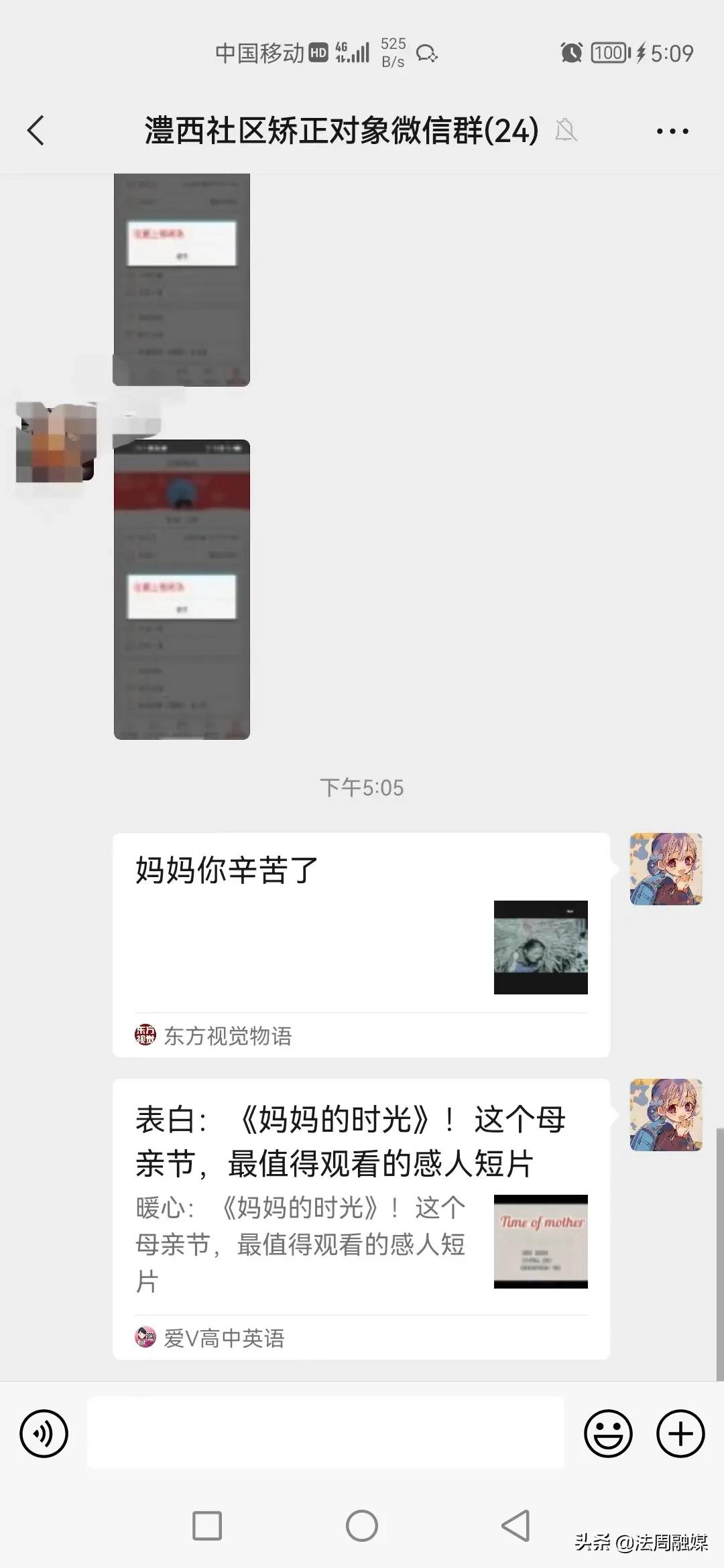View the sender avatar beside 妈妈你辛苦了
724x1568 pixels.
coord(666,869)
